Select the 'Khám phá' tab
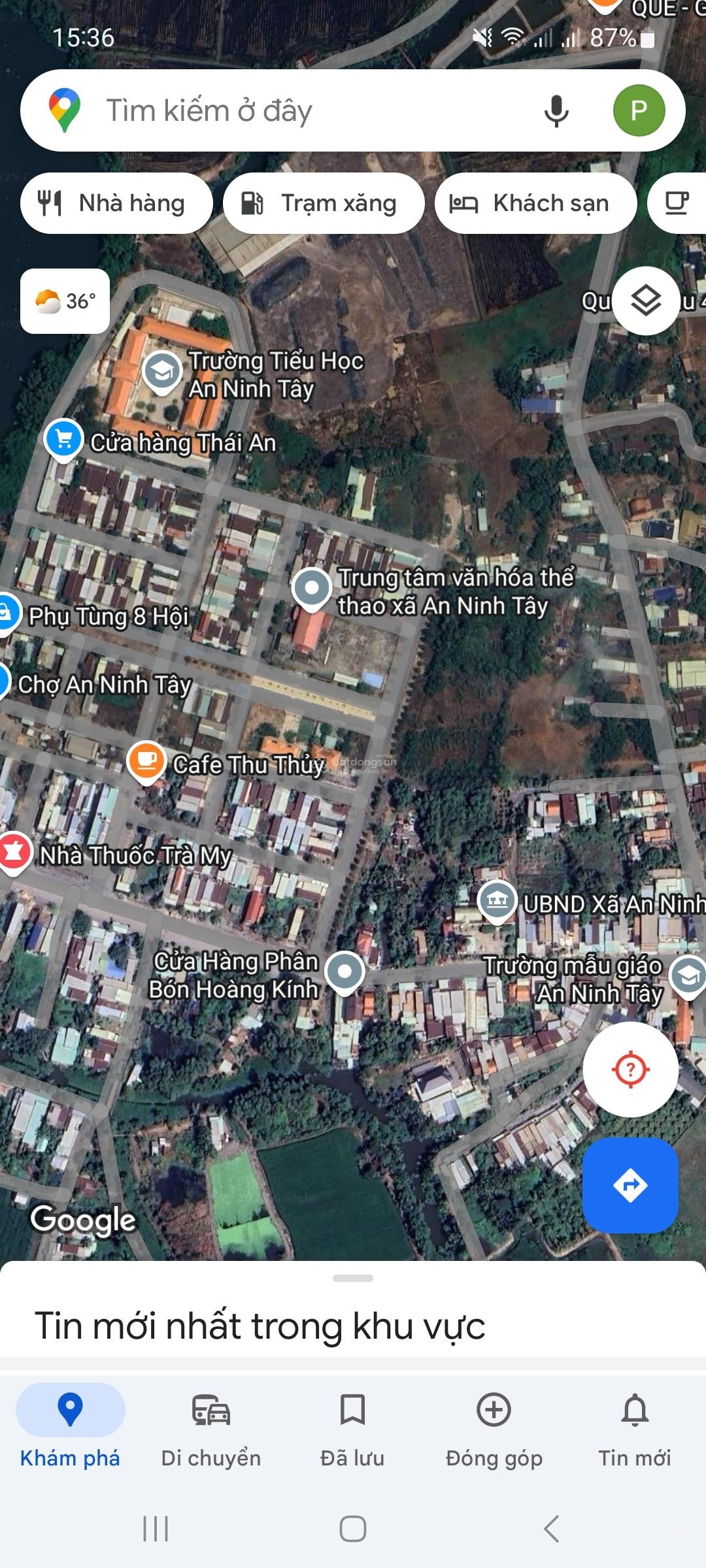 point(70,1428)
